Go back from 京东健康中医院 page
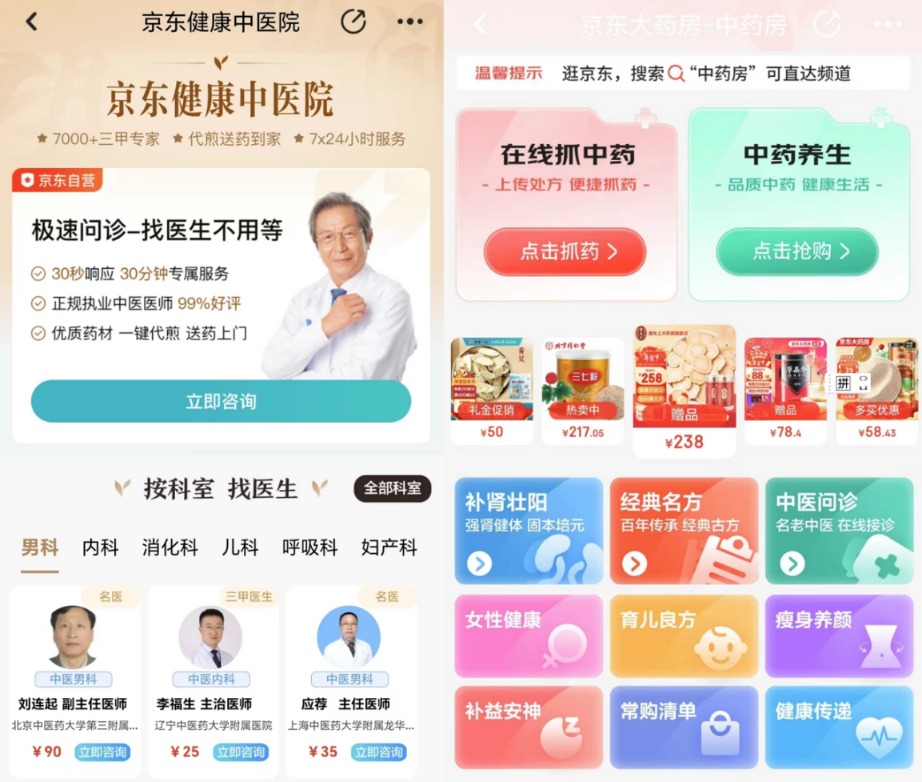The width and height of the screenshot is (922, 782). click(x=32, y=22)
